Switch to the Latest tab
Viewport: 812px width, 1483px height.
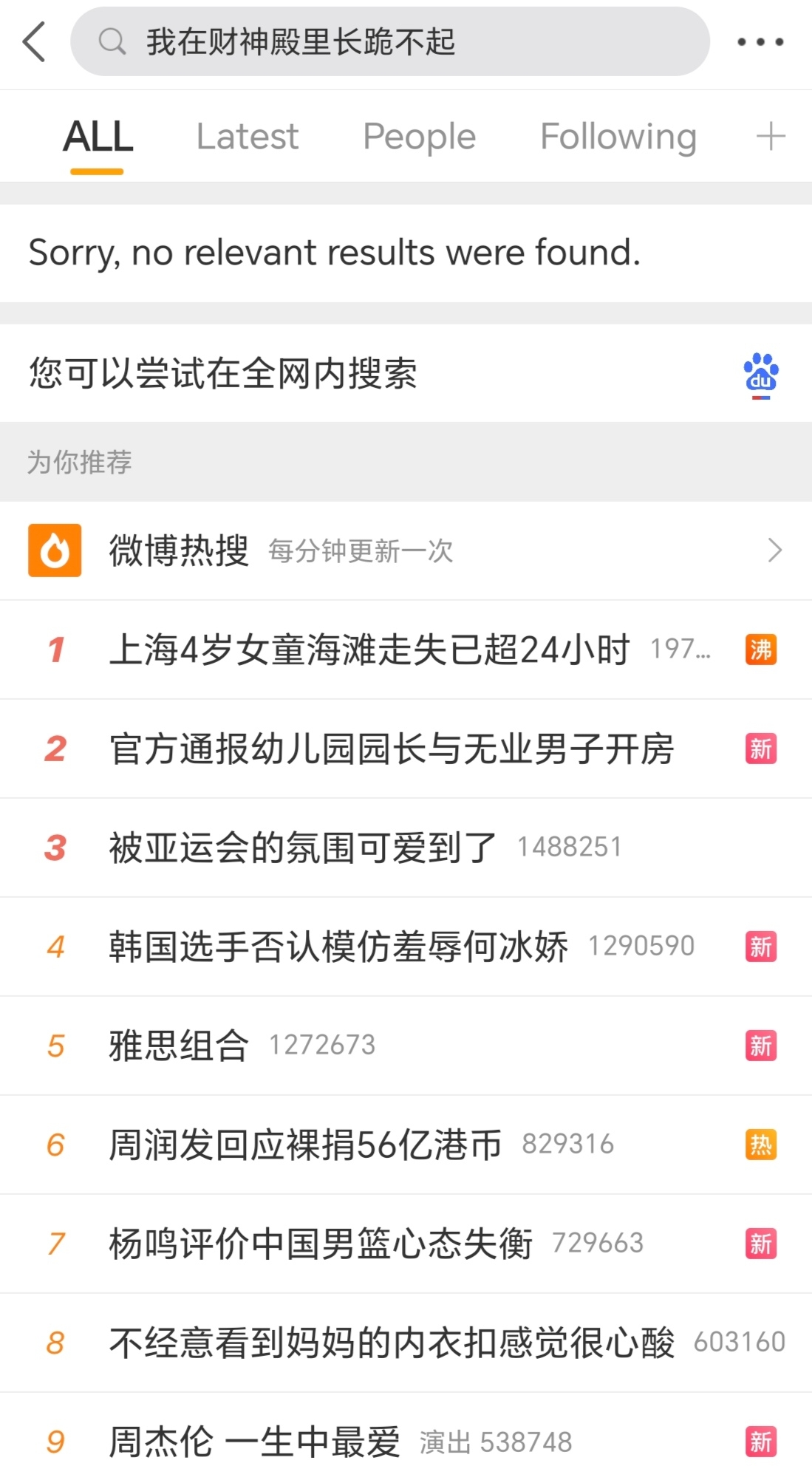248,137
